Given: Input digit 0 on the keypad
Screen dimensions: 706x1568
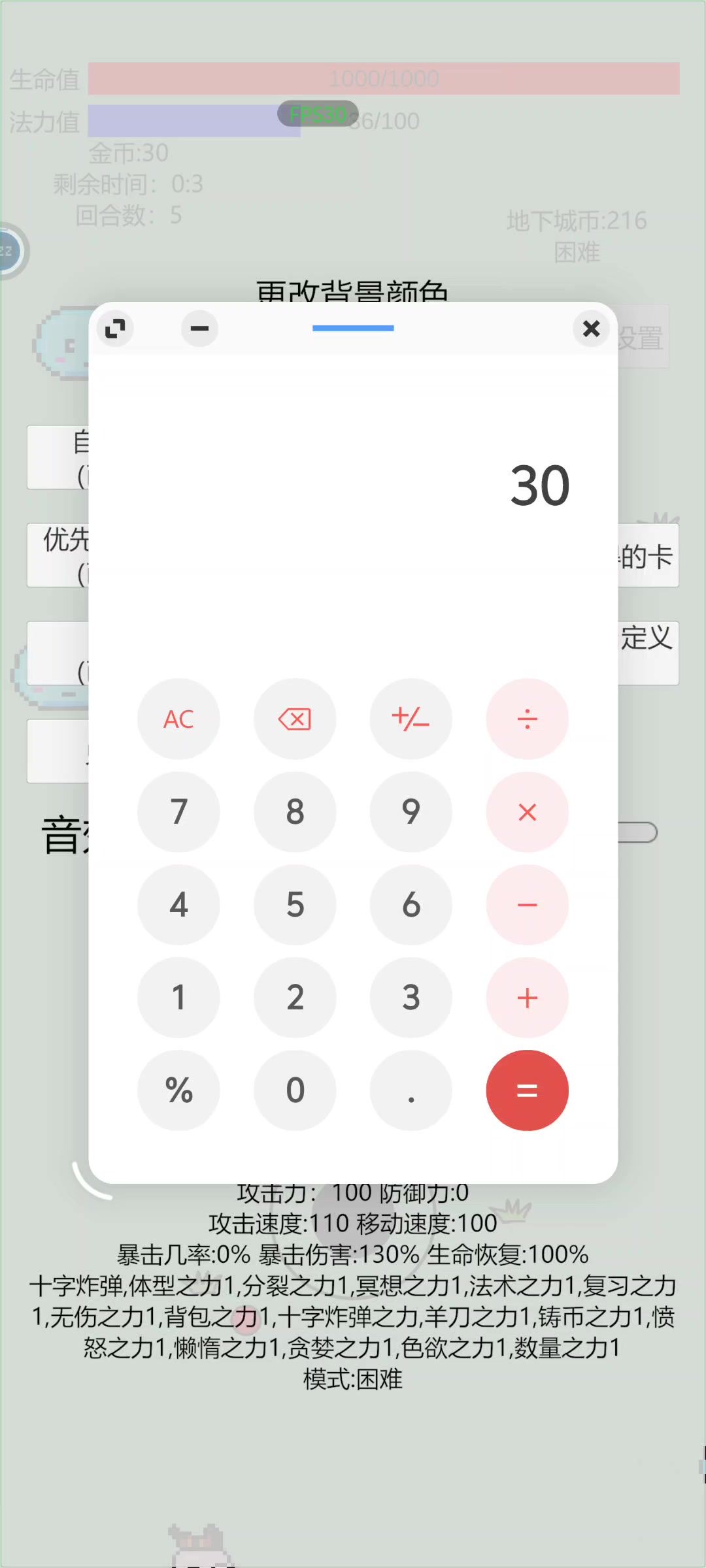Looking at the screenshot, I should 295,1090.
